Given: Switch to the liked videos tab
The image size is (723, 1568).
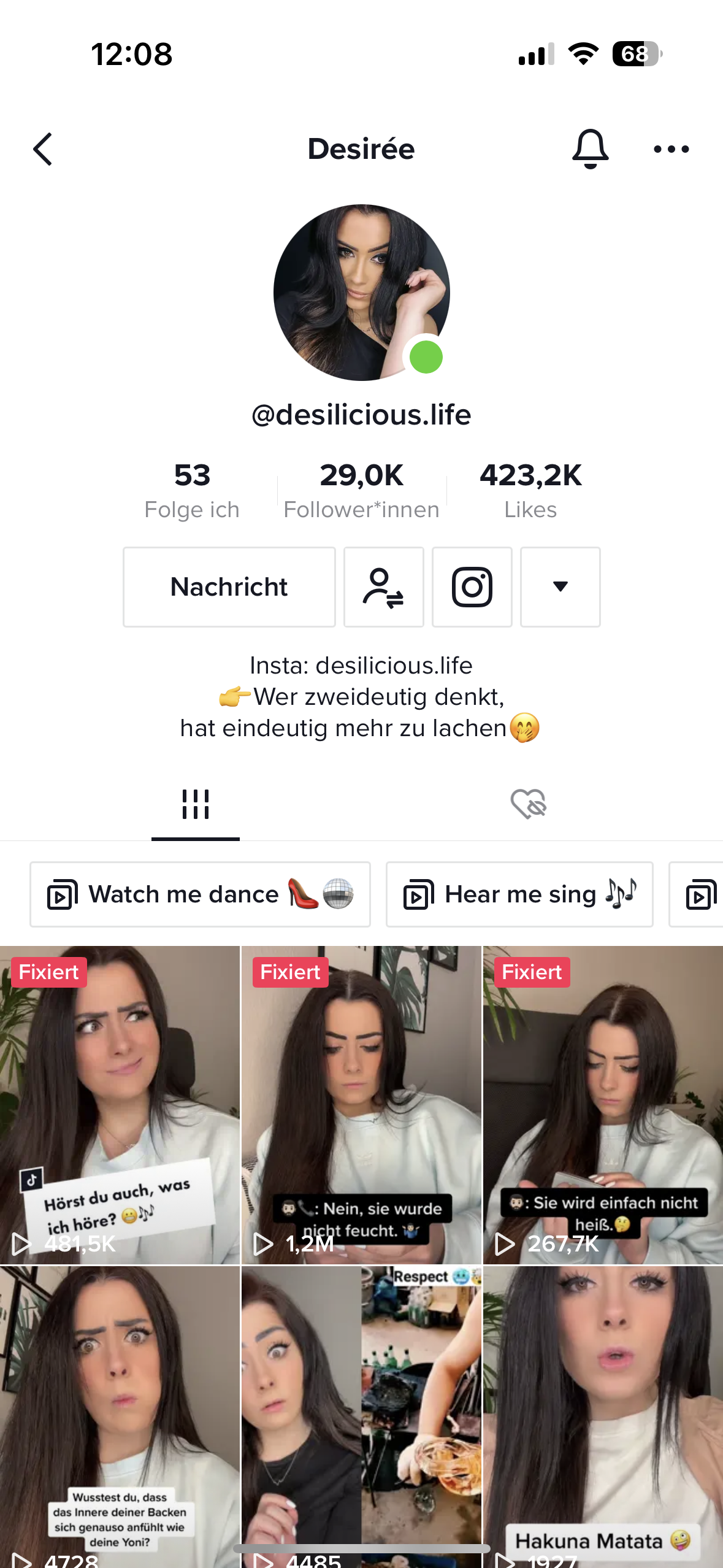Looking at the screenshot, I should point(528,804).
